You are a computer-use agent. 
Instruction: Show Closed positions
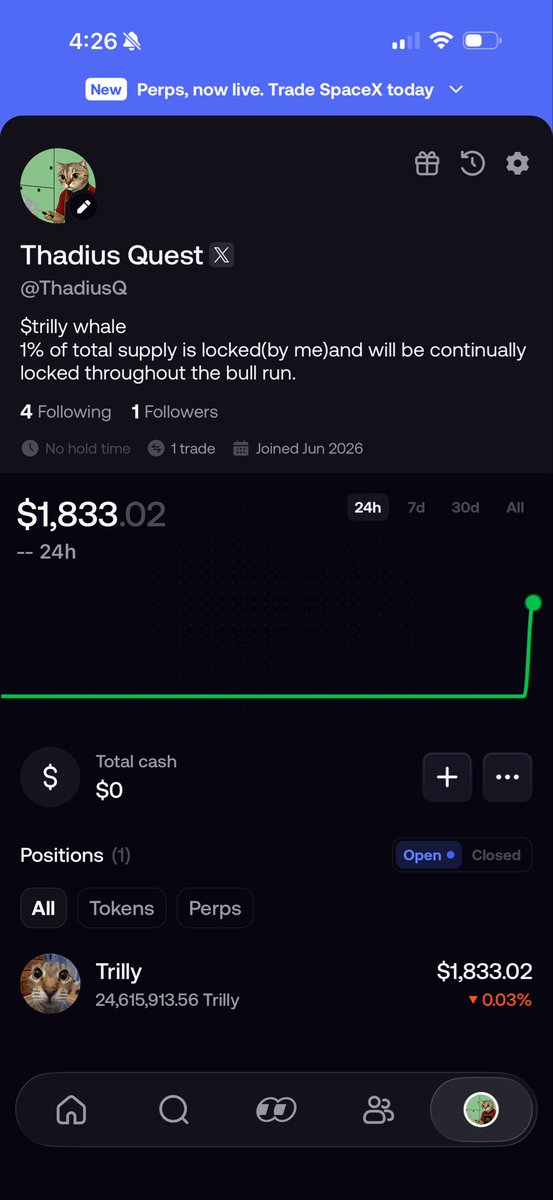[496, 856]
